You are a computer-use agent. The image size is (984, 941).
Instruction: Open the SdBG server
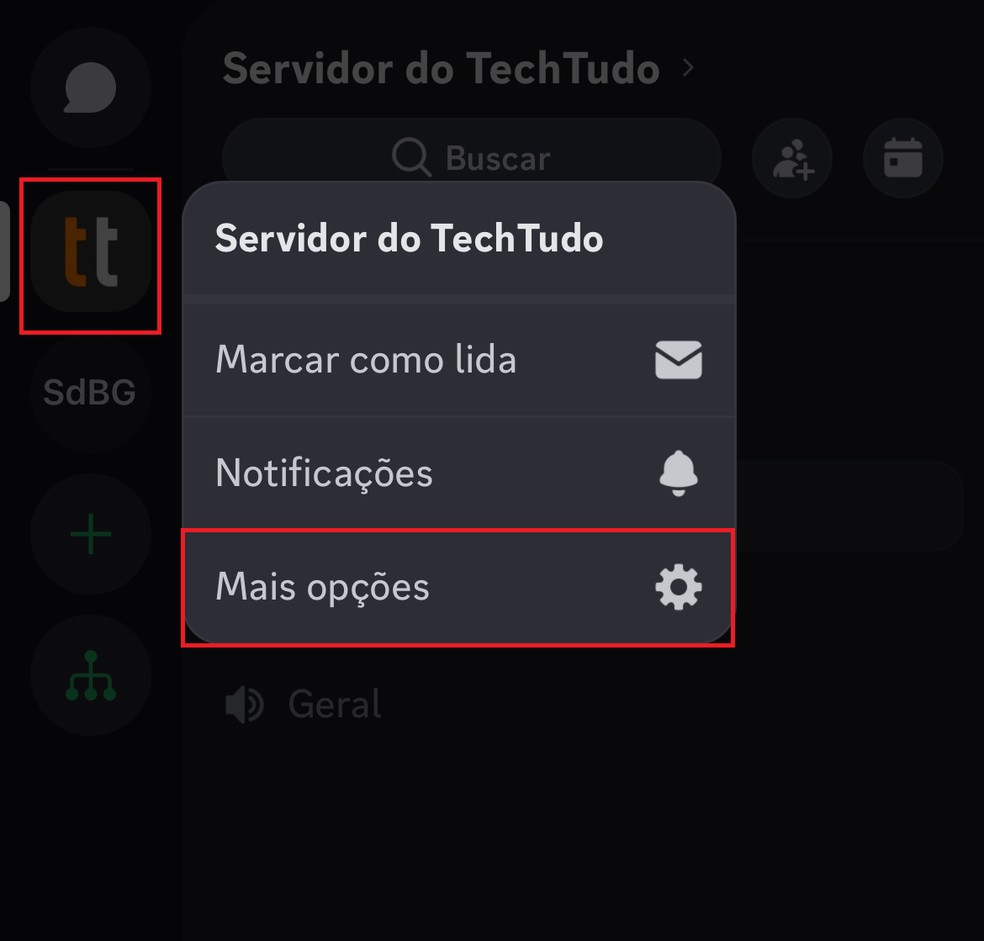(x=90, y=393)
